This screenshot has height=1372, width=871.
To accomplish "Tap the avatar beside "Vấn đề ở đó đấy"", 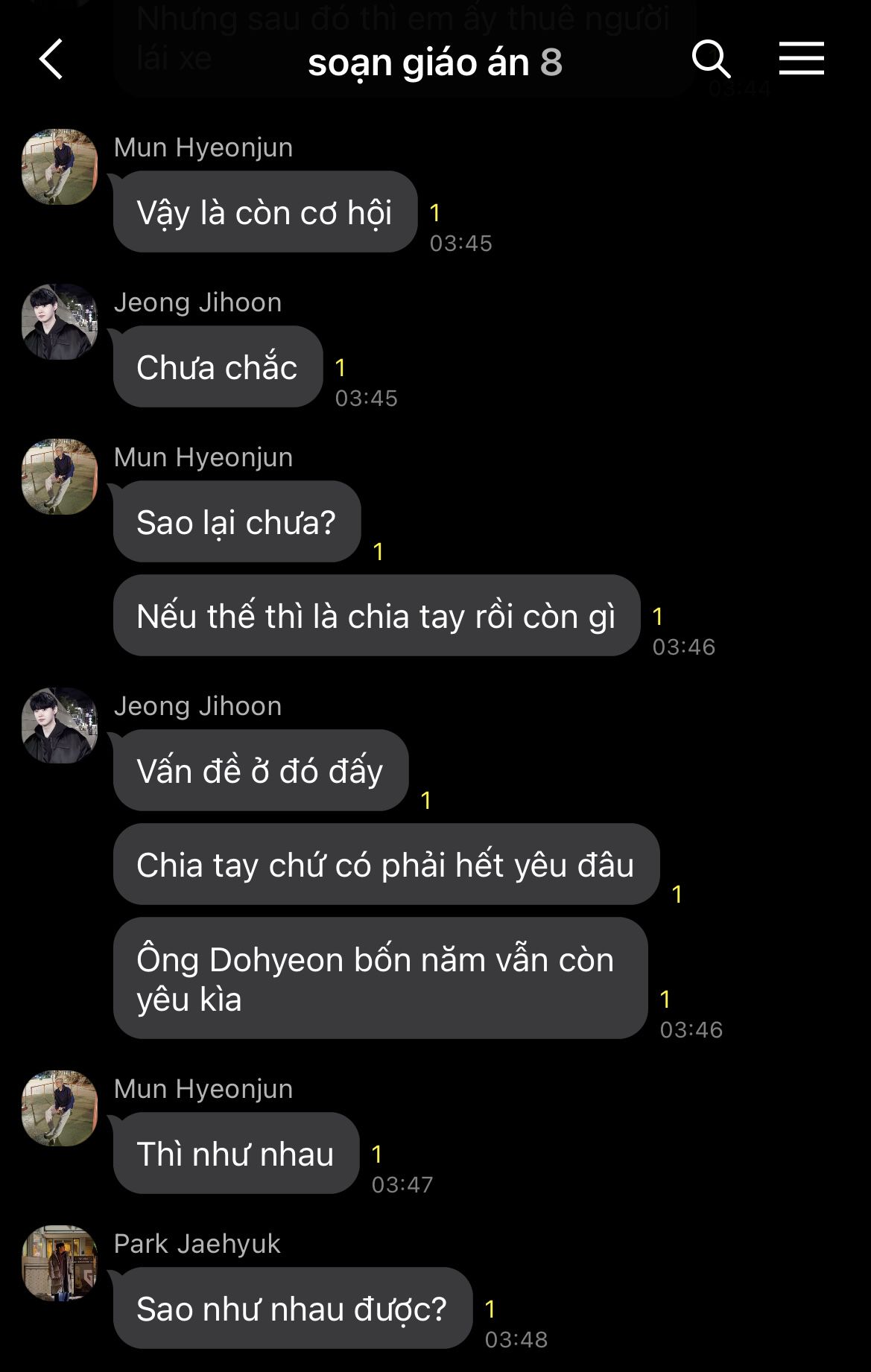I will (60, 725).
